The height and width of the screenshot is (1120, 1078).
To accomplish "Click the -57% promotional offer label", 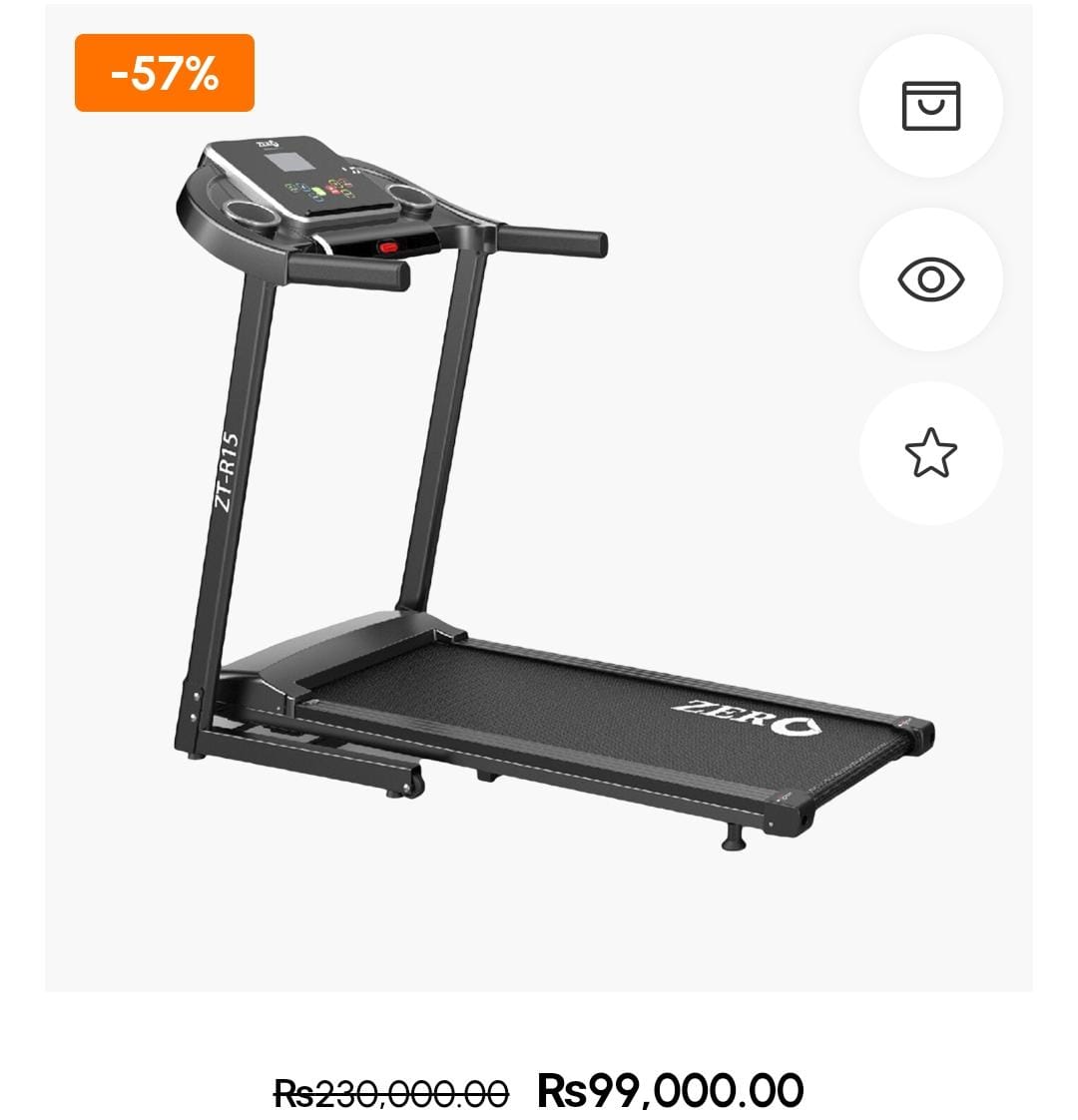I will (x=166, y=73).
